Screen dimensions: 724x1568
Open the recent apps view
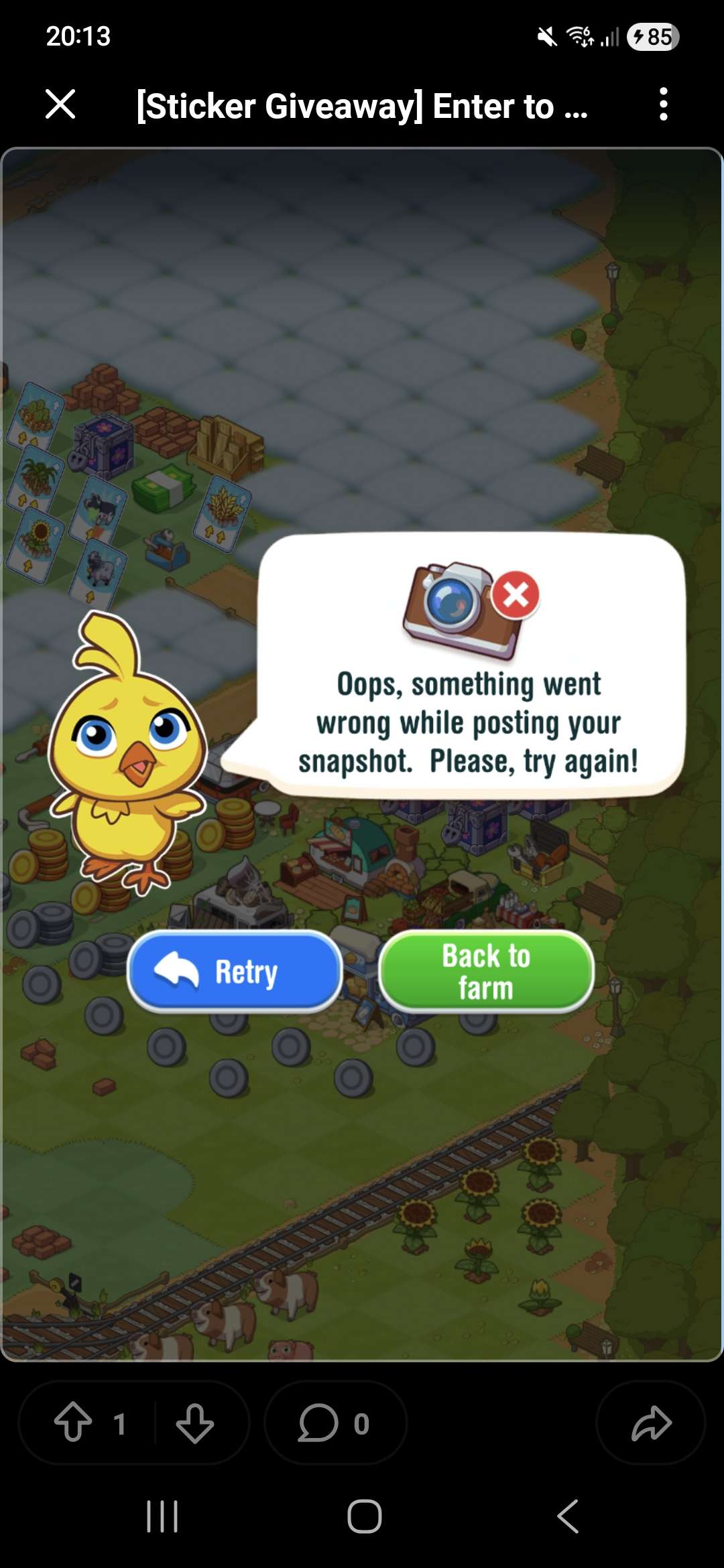162,1516
